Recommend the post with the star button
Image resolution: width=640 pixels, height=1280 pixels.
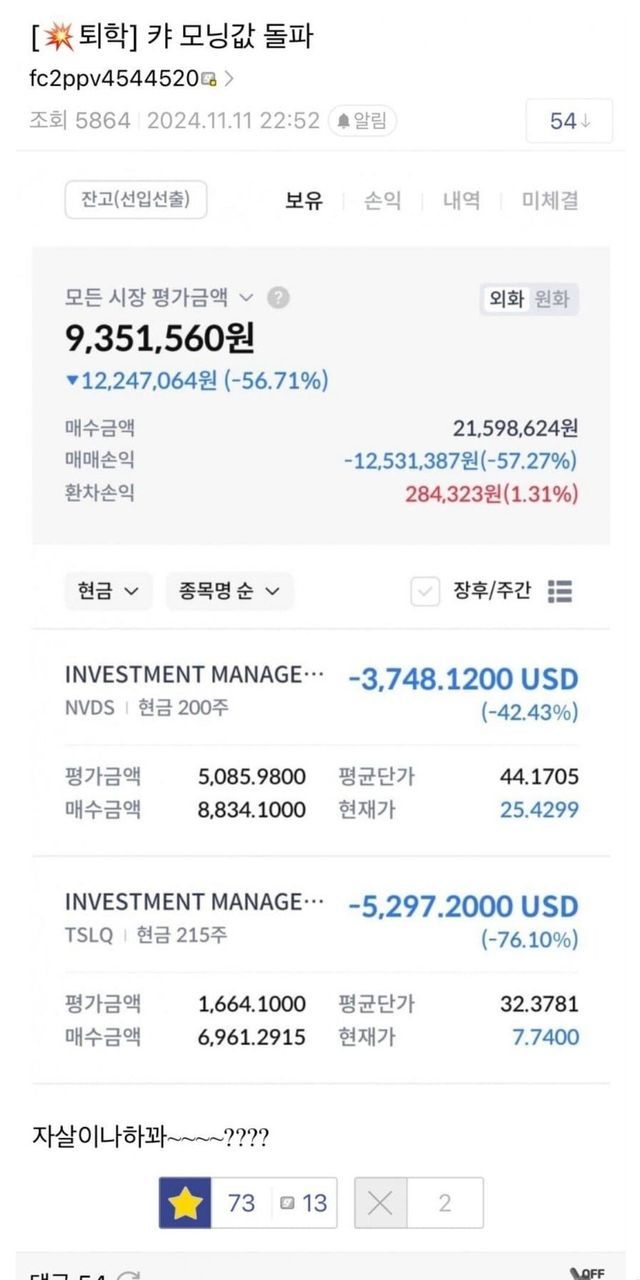tap(185, 1202)
